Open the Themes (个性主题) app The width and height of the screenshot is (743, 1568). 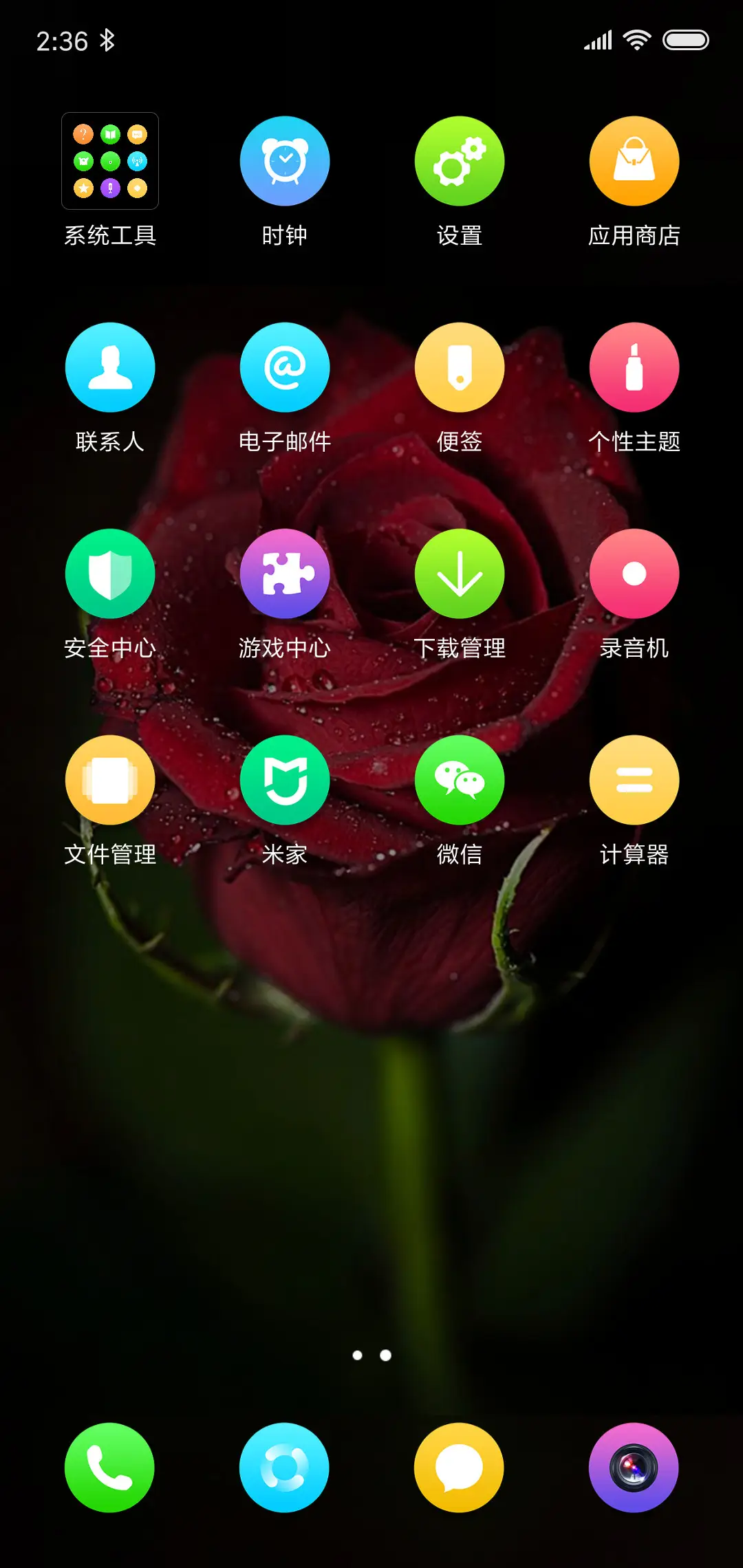(x=634, y=367)
